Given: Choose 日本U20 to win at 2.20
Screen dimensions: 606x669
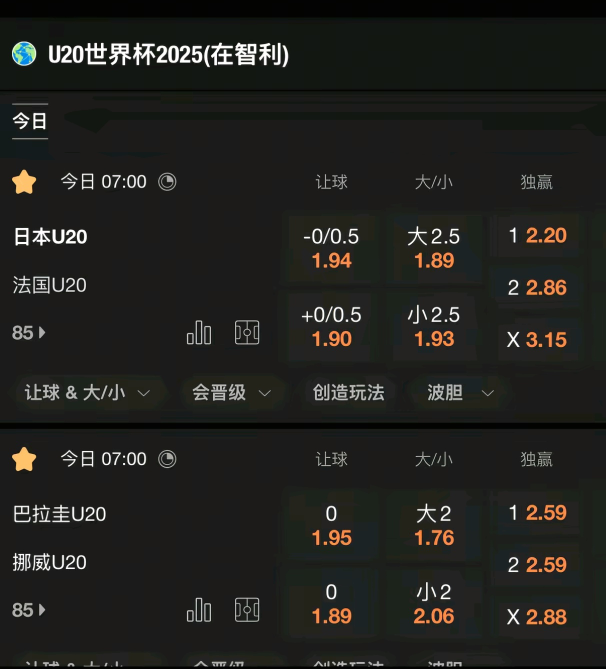Looking at the screenshot, I should tap(538, 236).
